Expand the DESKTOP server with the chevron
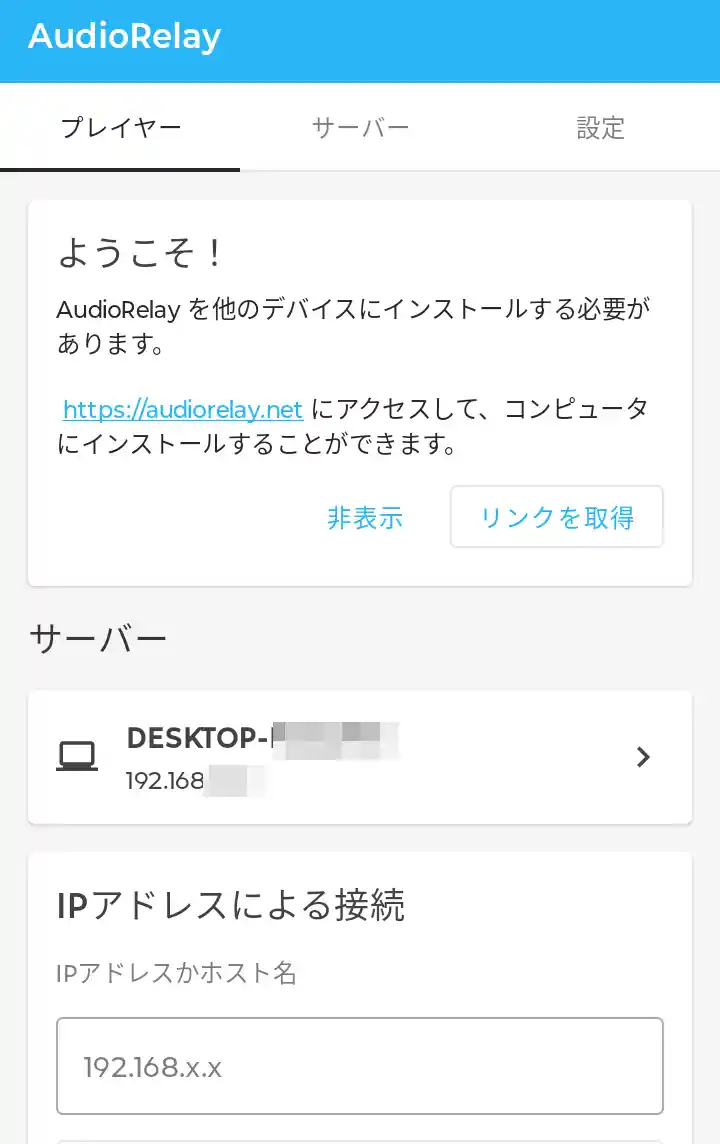 click(x=643, y=757)
